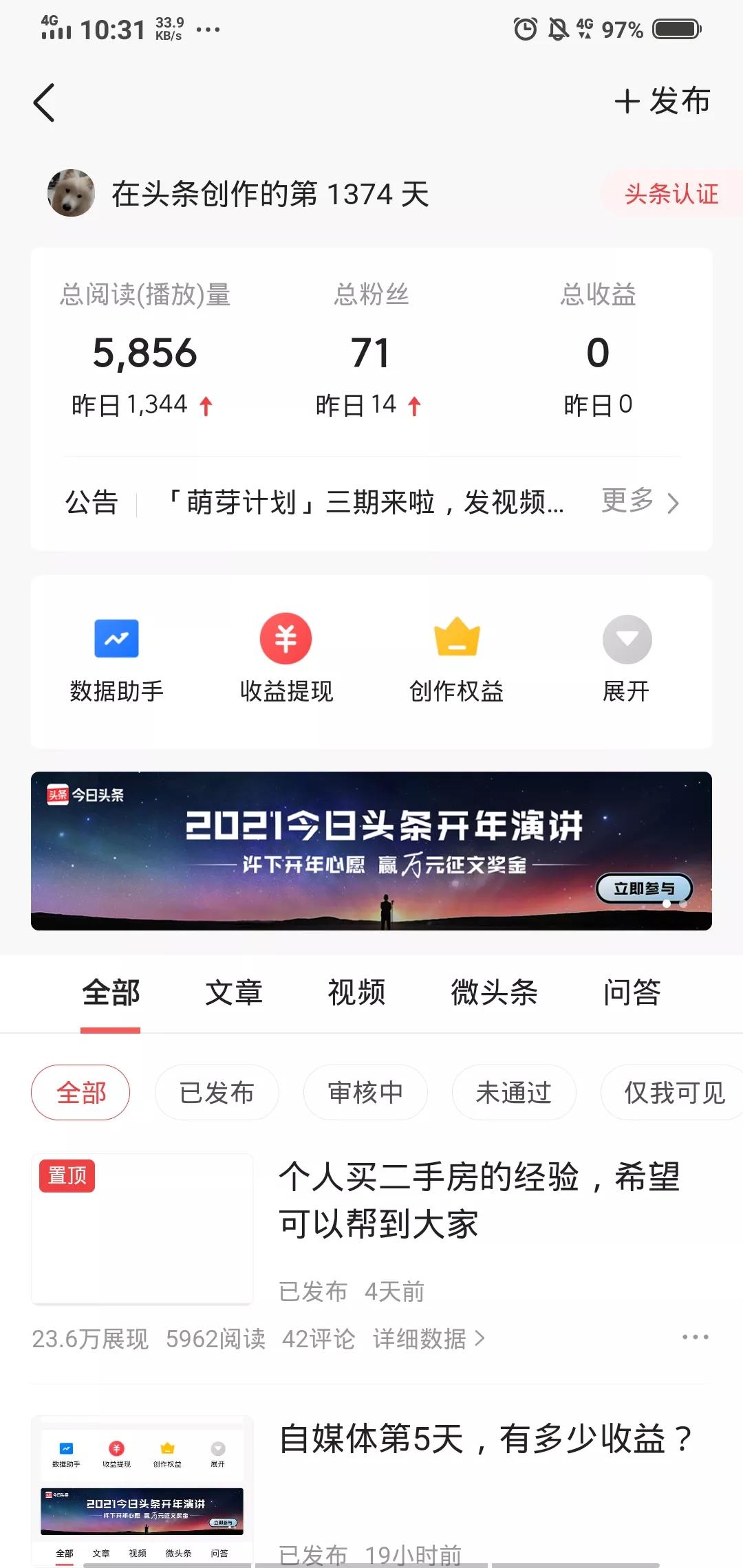Open the more options ellipsis on the pinned article

point(696,1340)
